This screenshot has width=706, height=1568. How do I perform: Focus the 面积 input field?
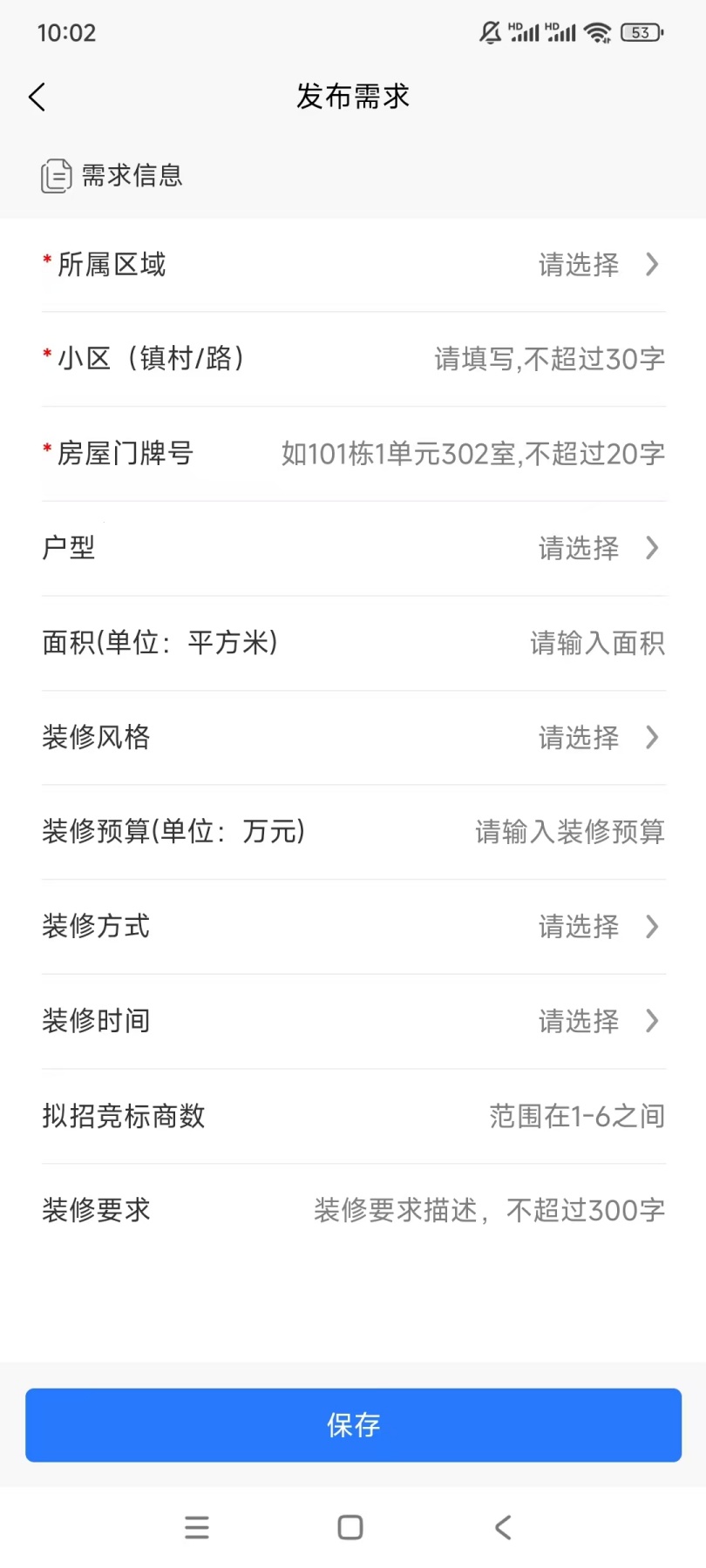click(x=596, y=643)
